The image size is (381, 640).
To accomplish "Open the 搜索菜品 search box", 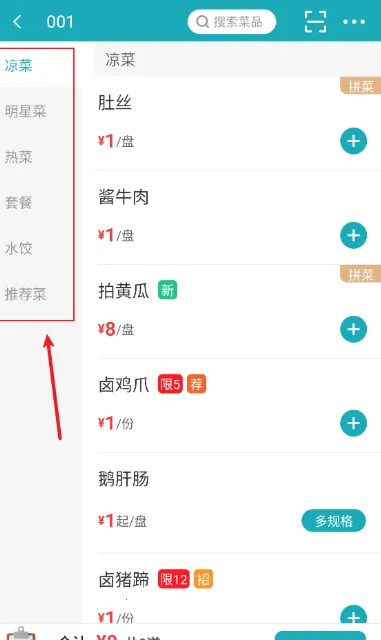I will click(232, 22).
